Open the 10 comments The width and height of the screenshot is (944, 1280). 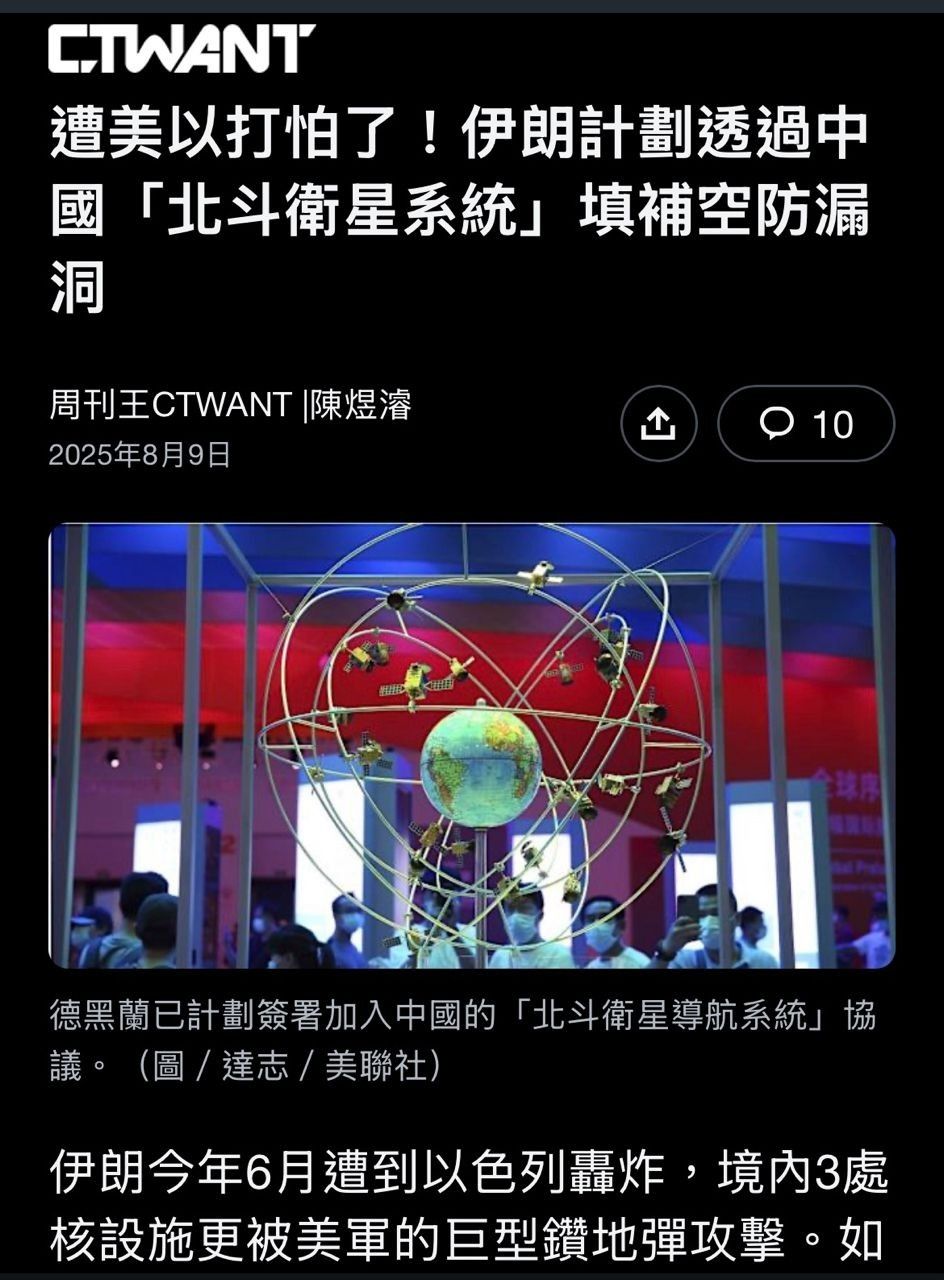pos(806,424)
